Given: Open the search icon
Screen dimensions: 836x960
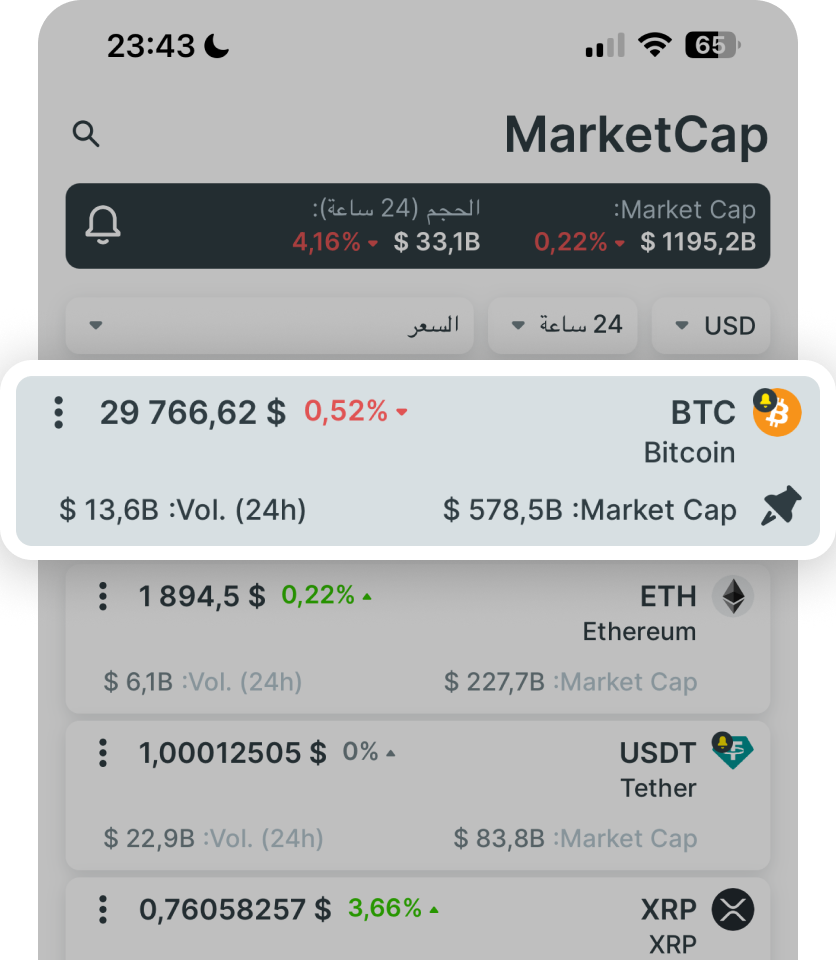Looking at the screenshot, I should [x=87, y=134].
